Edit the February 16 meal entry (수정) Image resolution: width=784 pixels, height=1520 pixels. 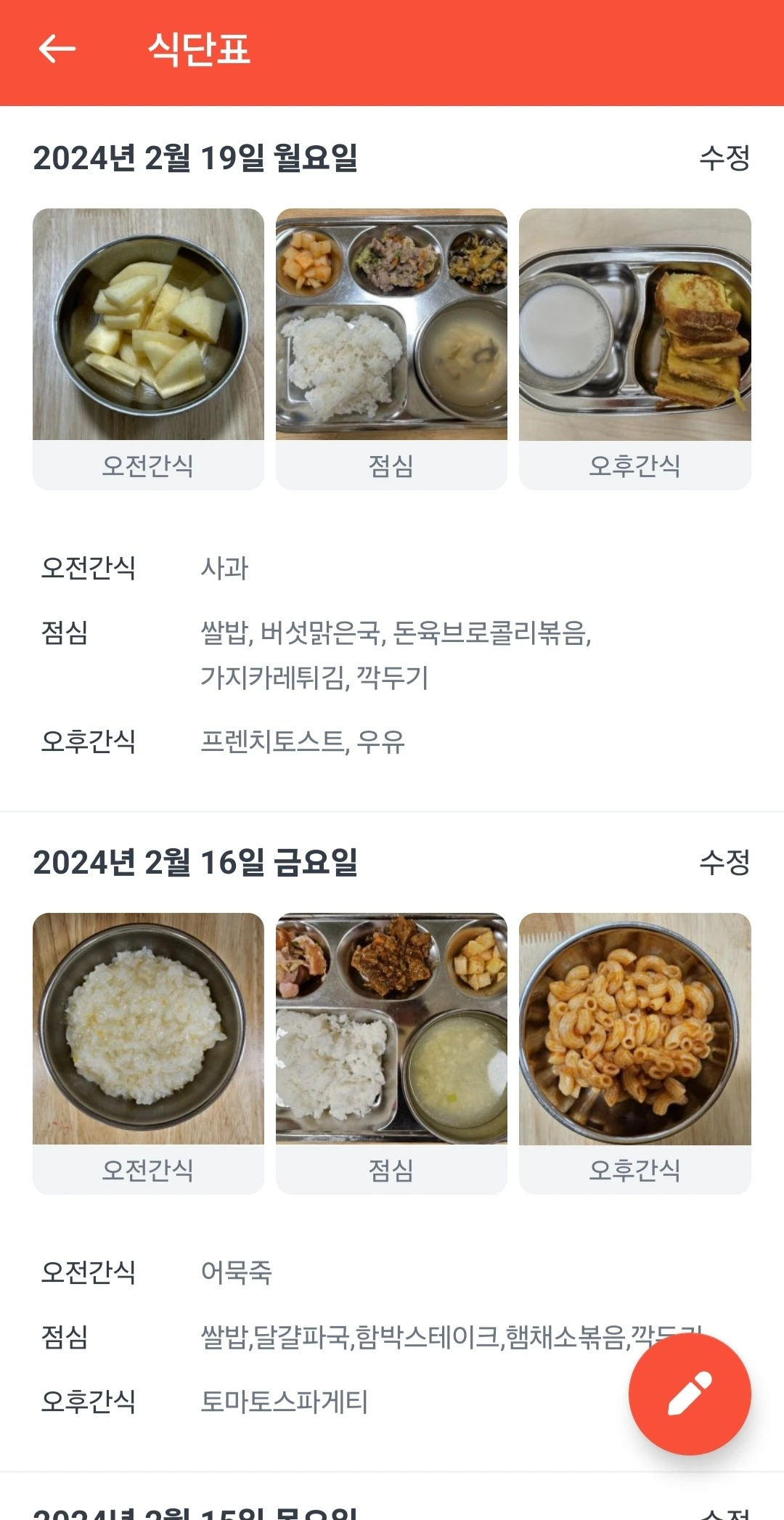pos(724,862)
